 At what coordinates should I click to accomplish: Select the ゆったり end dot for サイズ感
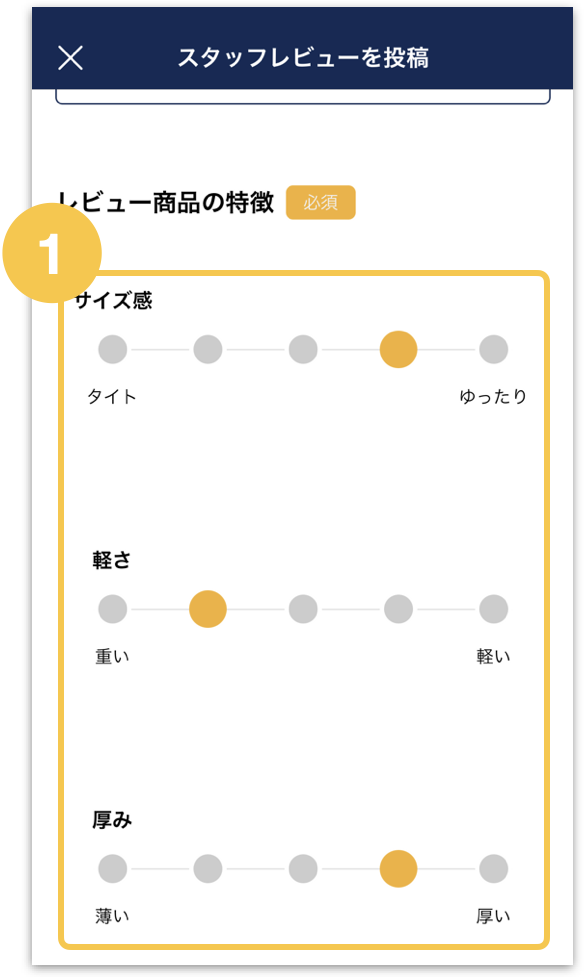pos(494,349)
